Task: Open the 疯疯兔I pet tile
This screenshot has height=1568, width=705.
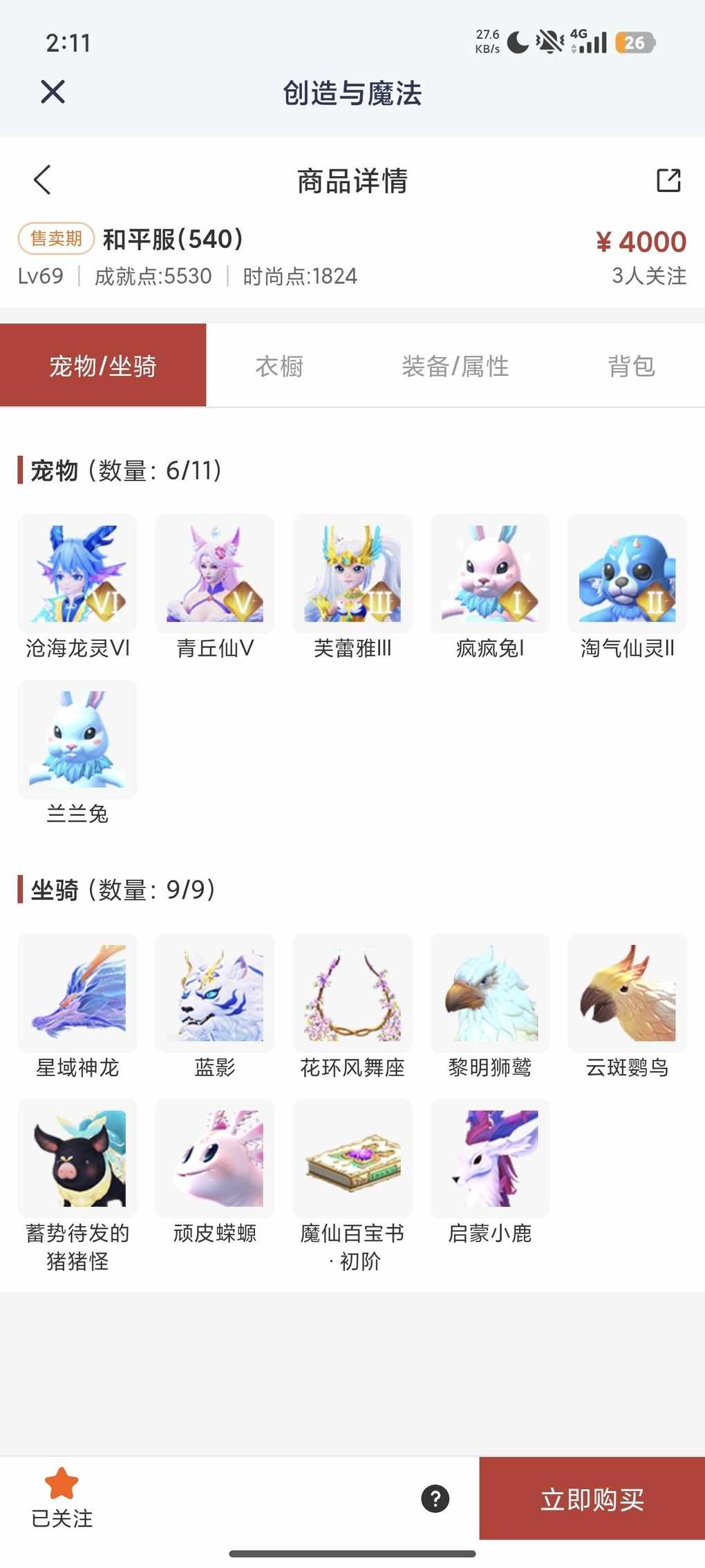Action: [x=490, y=574]
